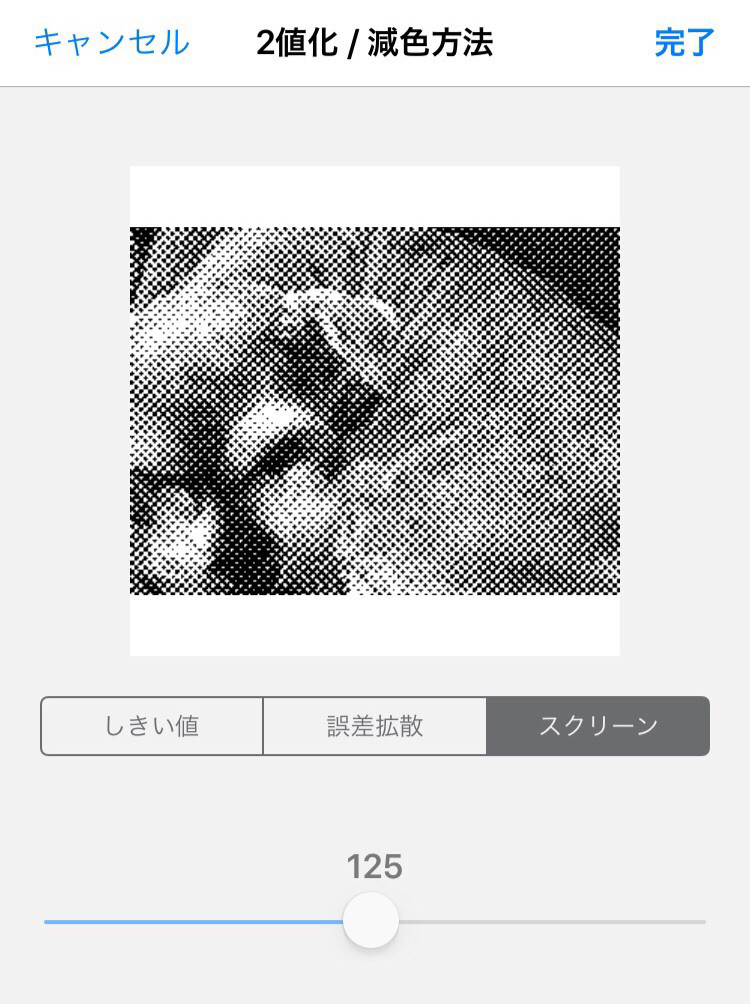Tap the slider knob at 125
This screenshot has width=750, height=1004.
click(371, 921)
